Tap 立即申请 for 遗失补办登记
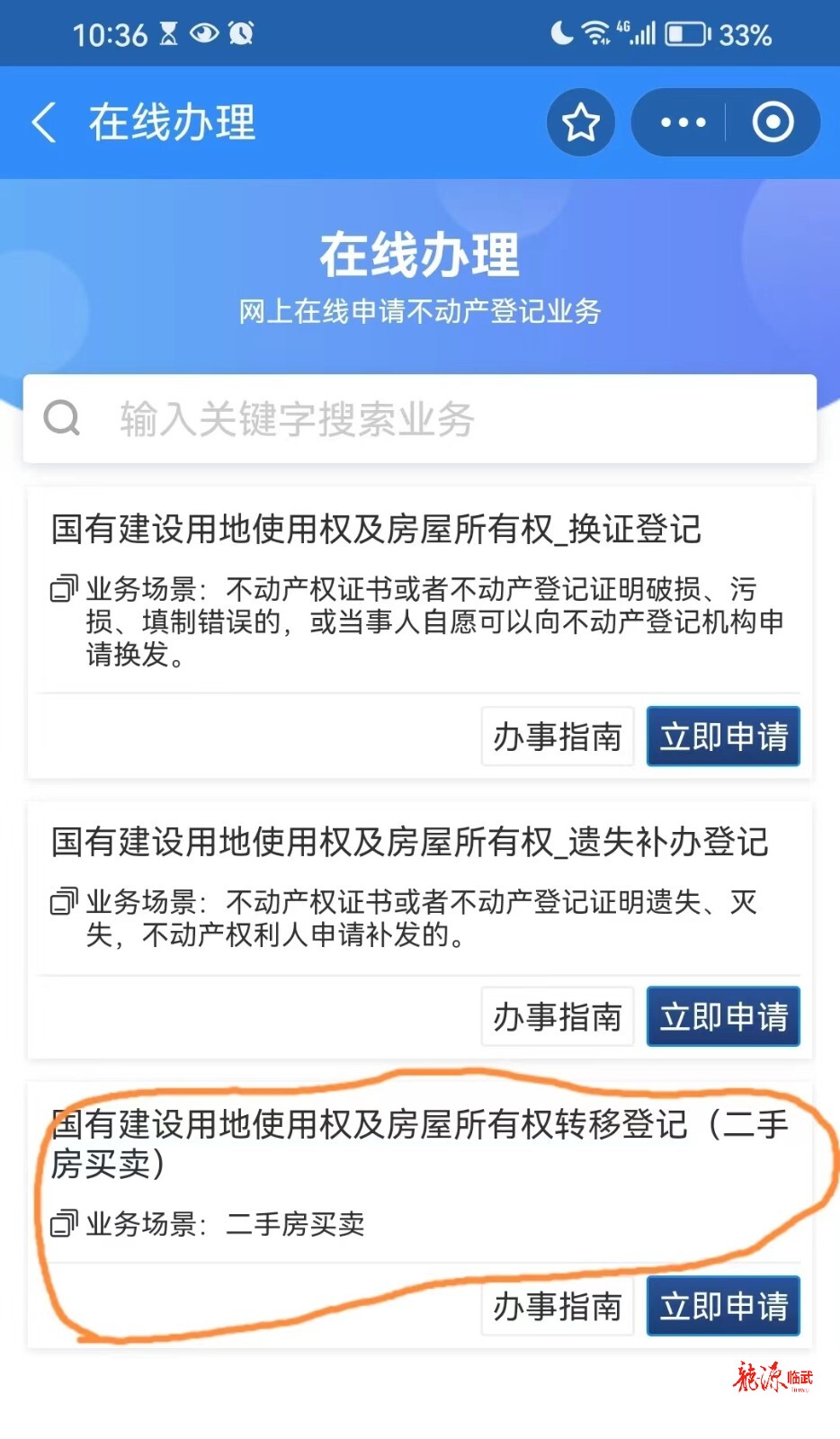840x1439 pixels. point(723,1017)
